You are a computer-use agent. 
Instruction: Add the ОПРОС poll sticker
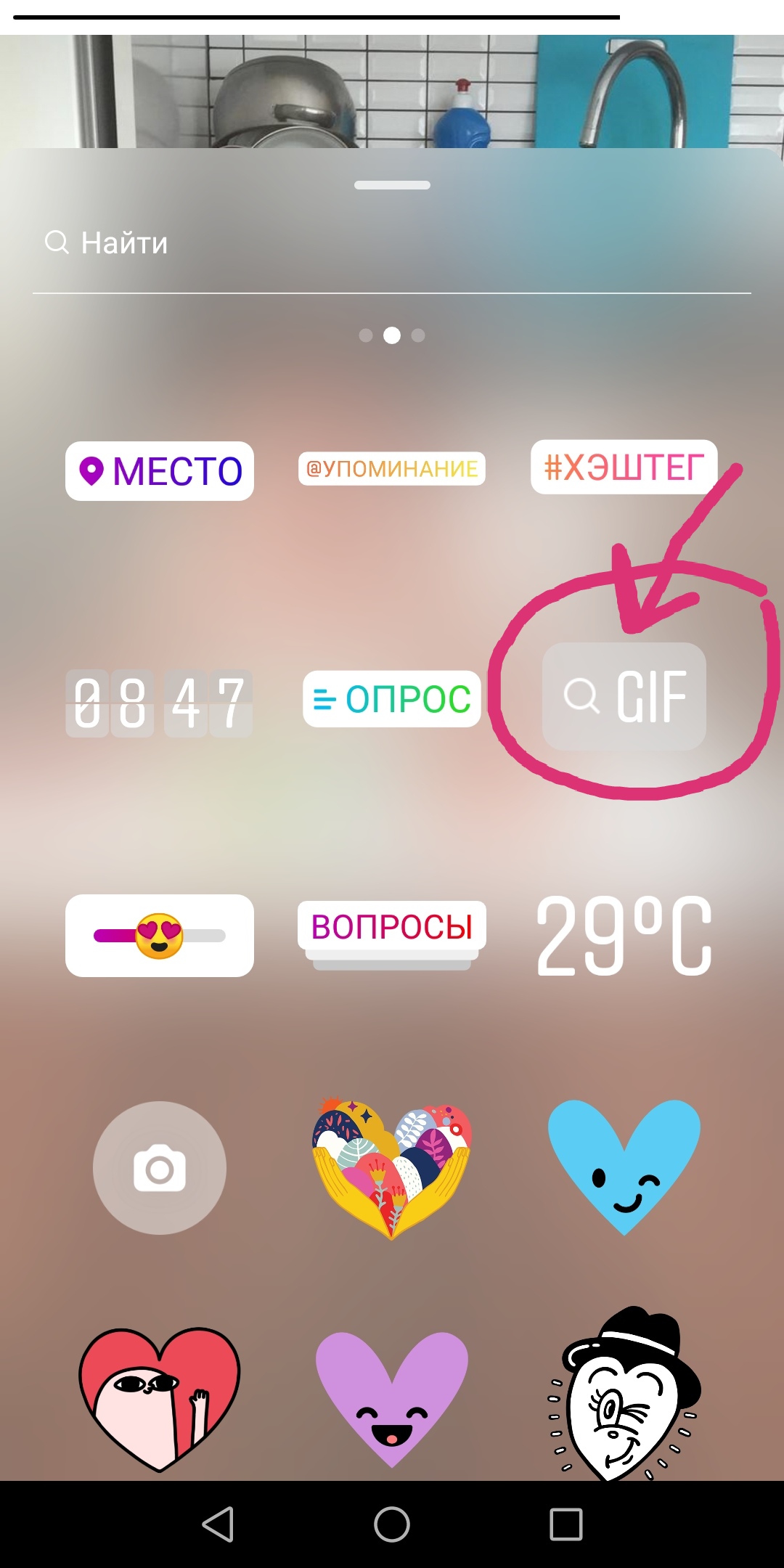392,699
